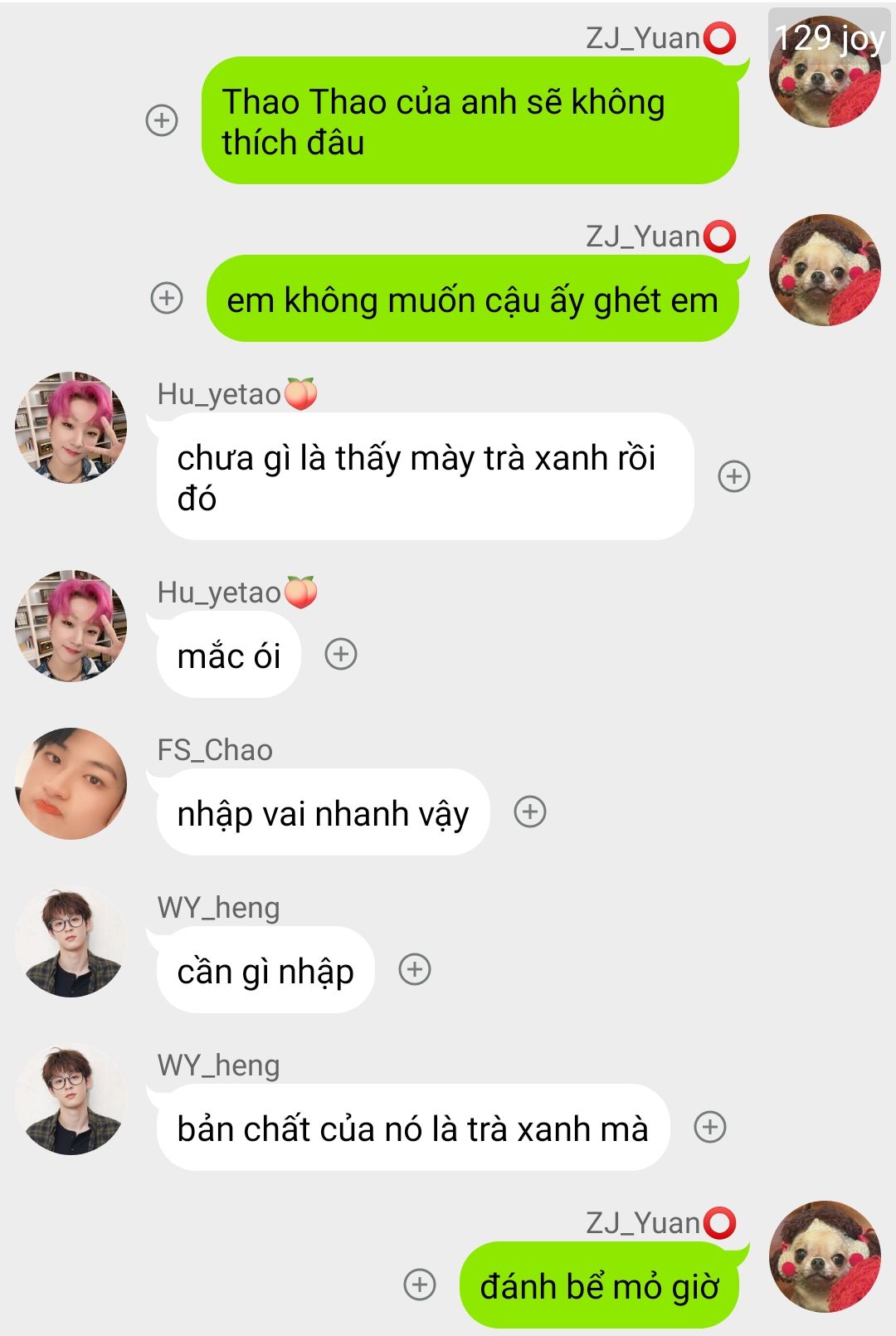Tap plus icon next to "mắc ói" message
This screenshot has width=896, height=1336.
coord(341,655)
